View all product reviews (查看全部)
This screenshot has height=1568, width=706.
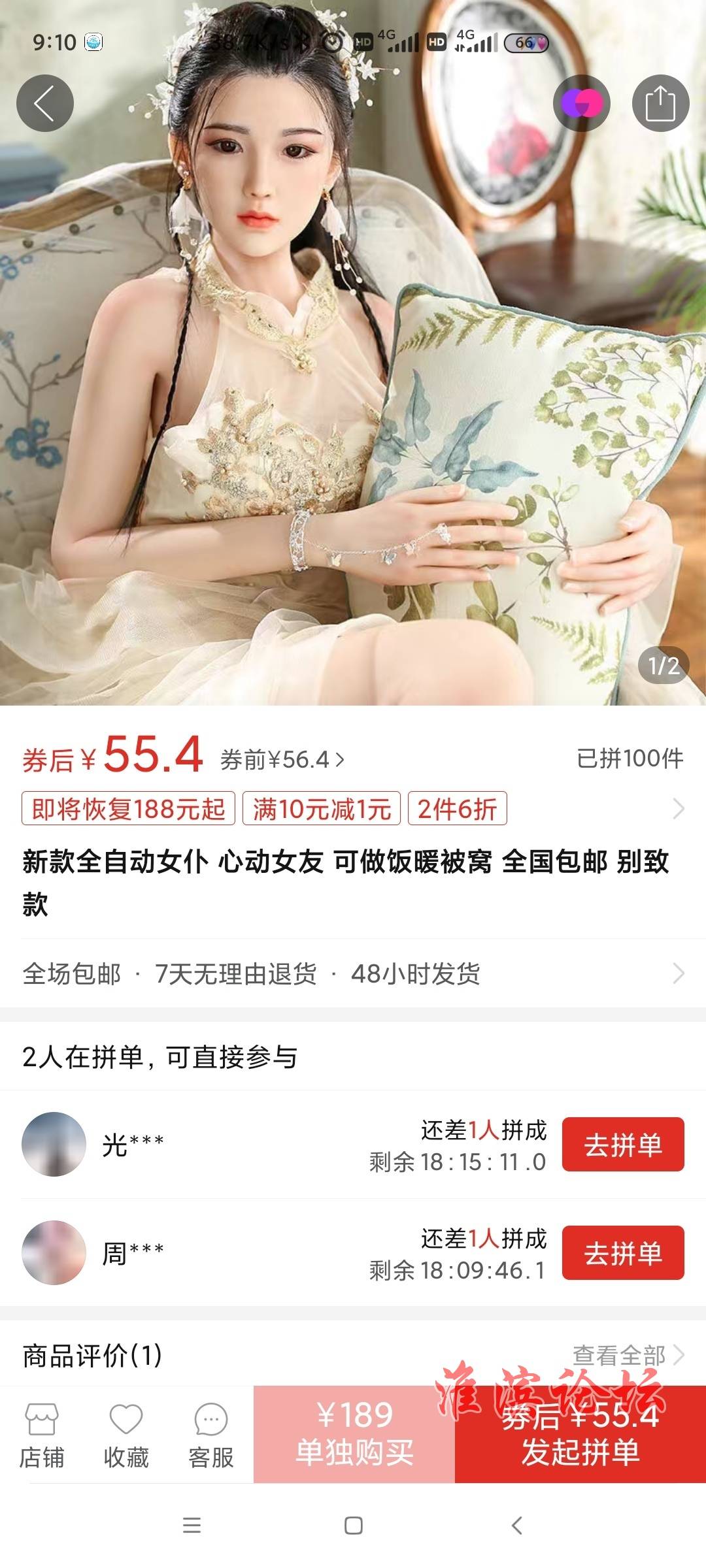coord(628,1355)
